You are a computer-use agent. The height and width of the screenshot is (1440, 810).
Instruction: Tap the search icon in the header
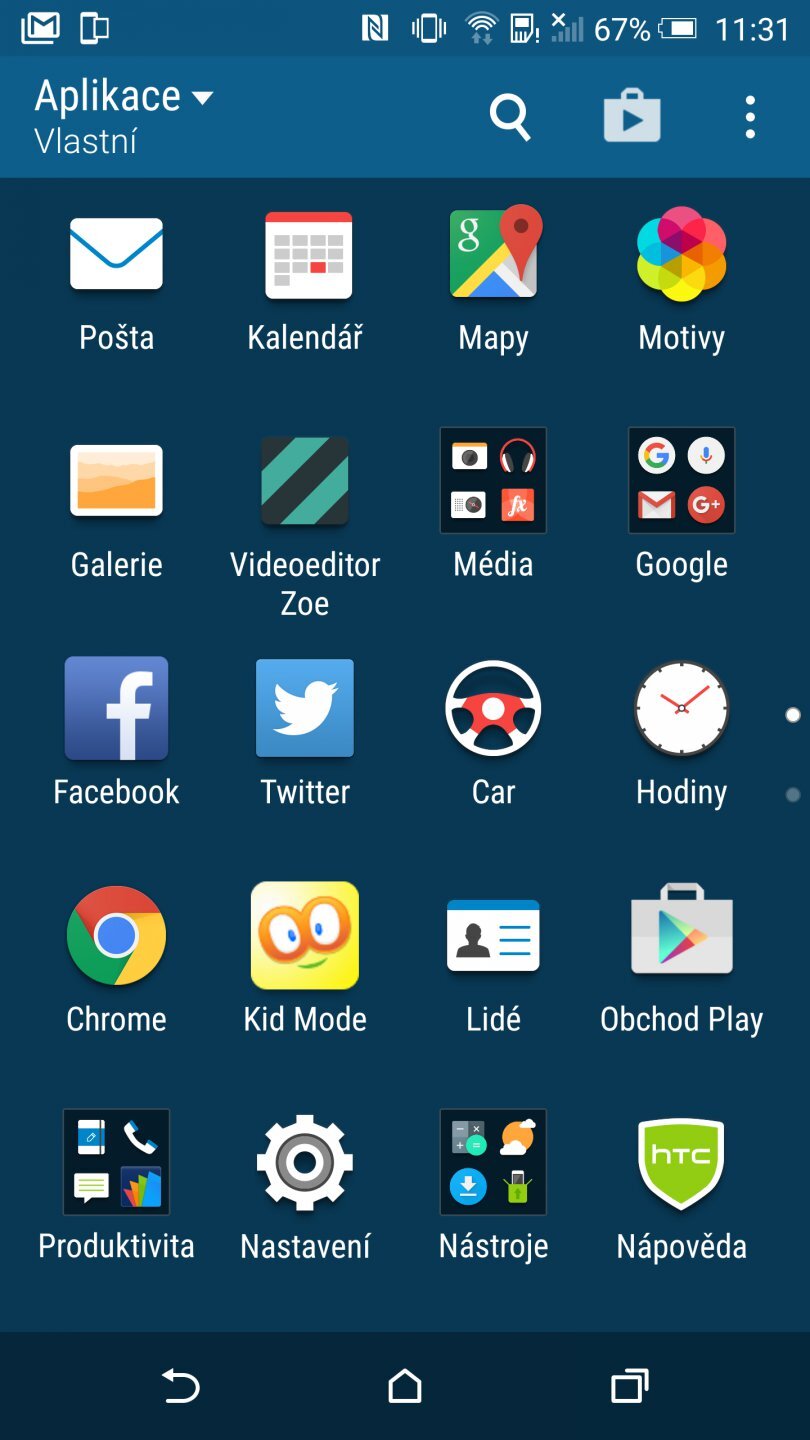pyautogui.click(x=510, y=116)
